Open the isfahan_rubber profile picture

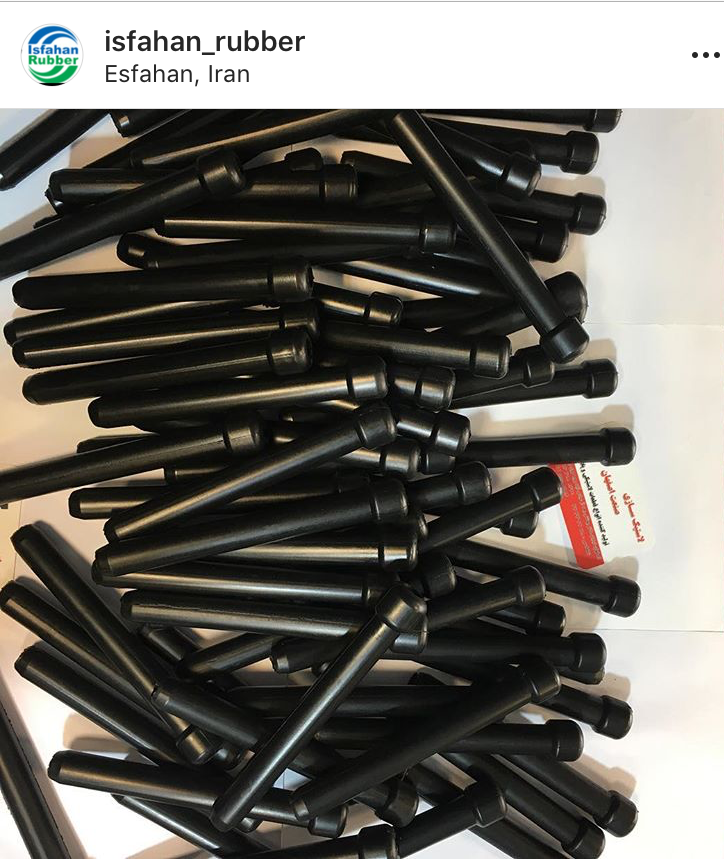point(52,55)
